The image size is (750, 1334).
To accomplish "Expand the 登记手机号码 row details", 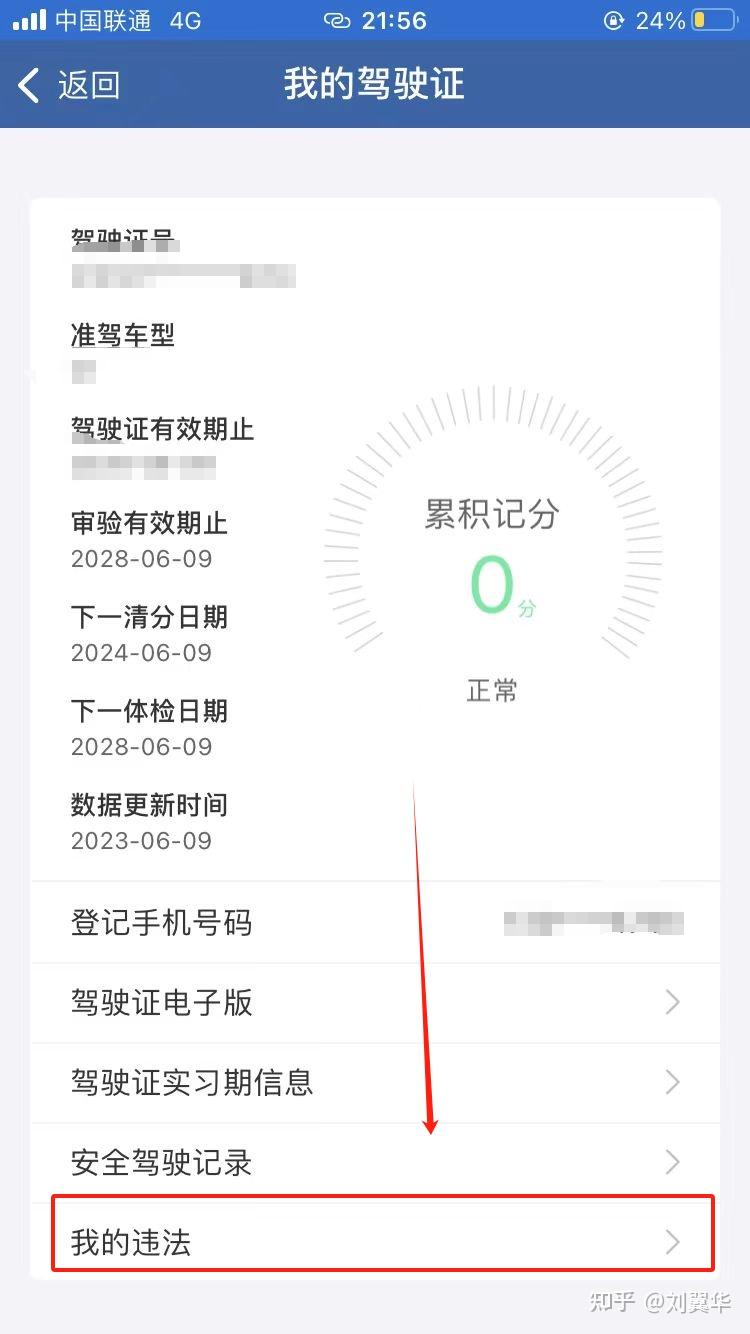I will tap(375, 922).
